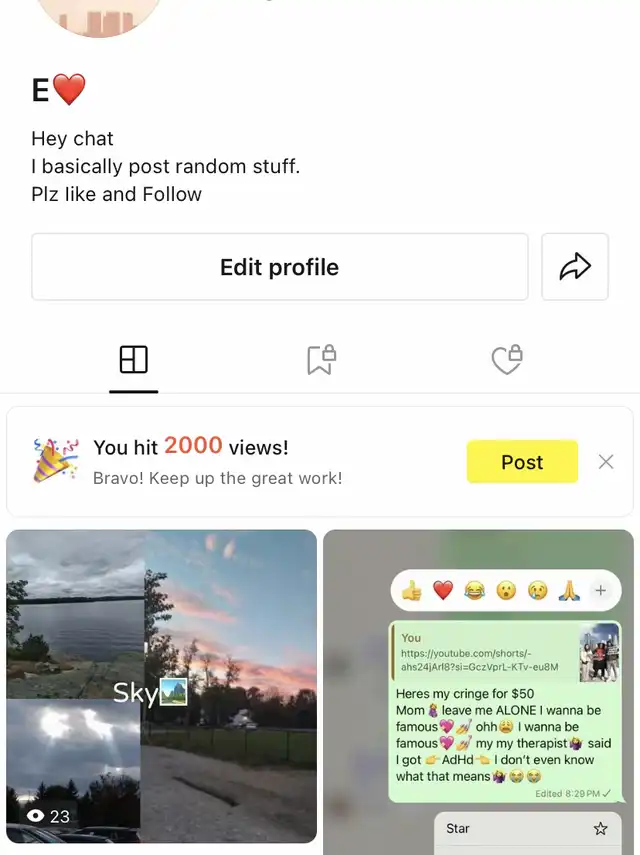Switch to the posts grid tab
The image size is (640, 855).
coord(133,360)
